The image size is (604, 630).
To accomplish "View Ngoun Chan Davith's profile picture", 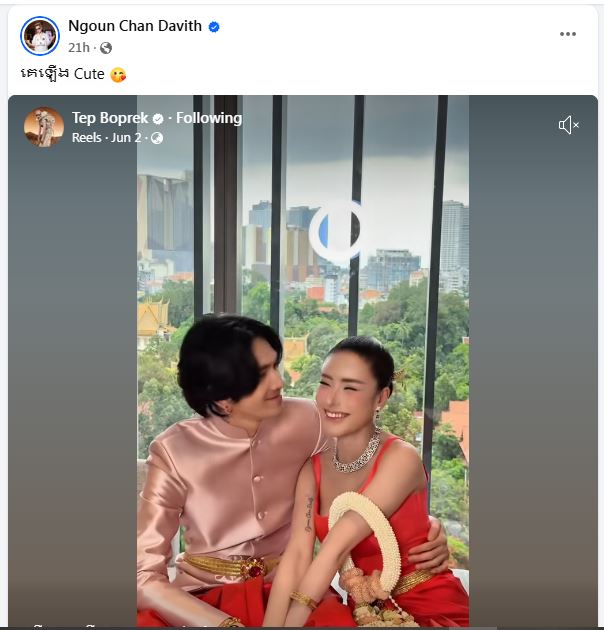I will pos(40,36).
